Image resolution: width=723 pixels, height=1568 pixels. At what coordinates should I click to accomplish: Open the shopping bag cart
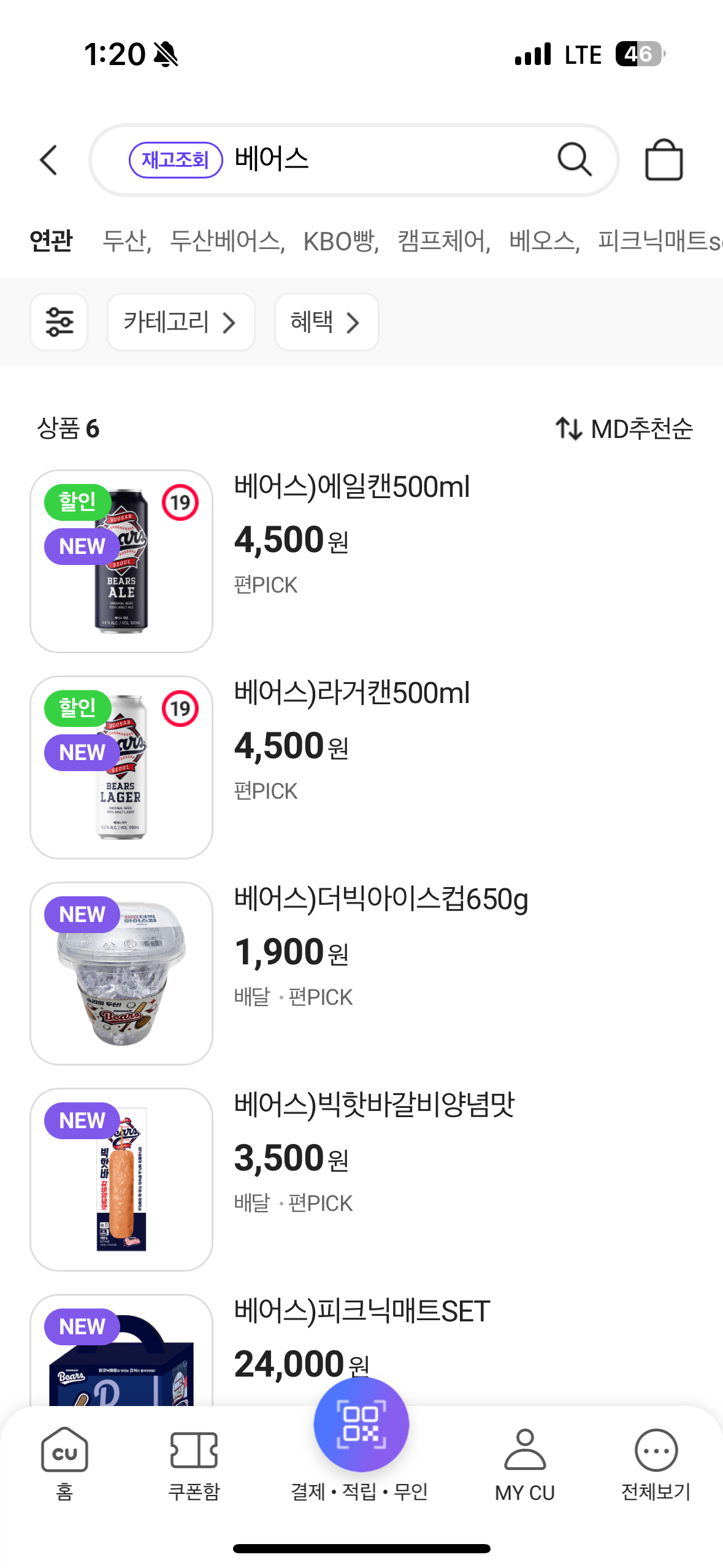(x=664, y=160)
